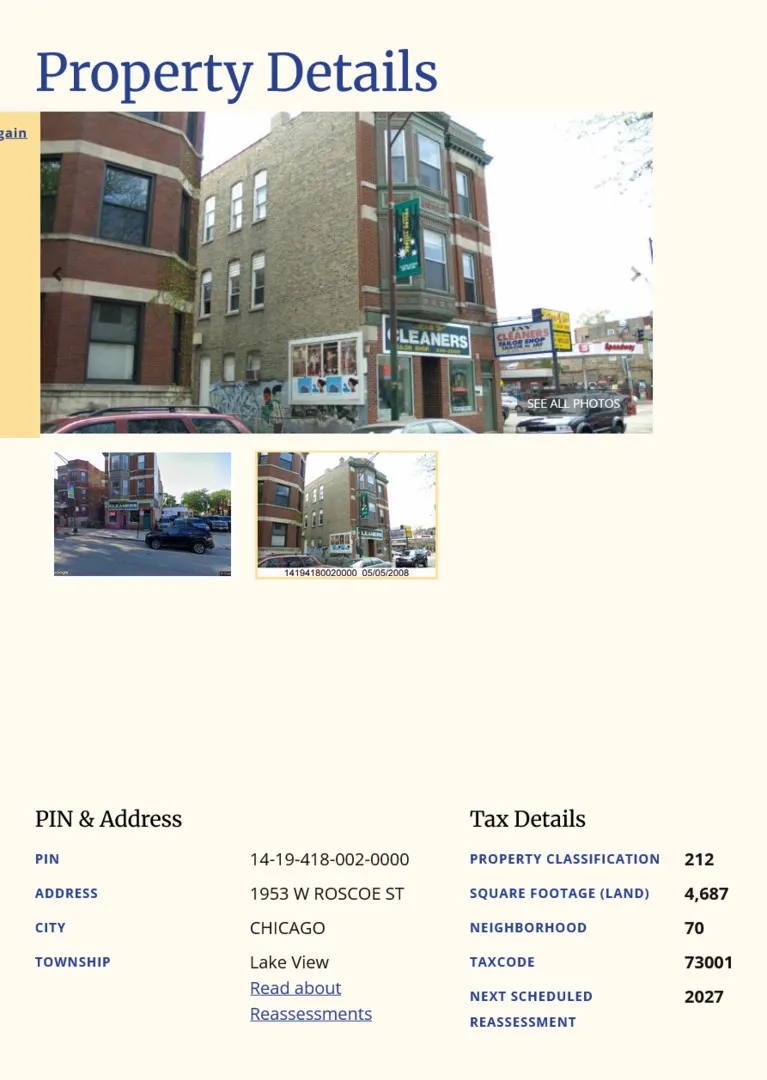Open See All Photos

(573, 404)
